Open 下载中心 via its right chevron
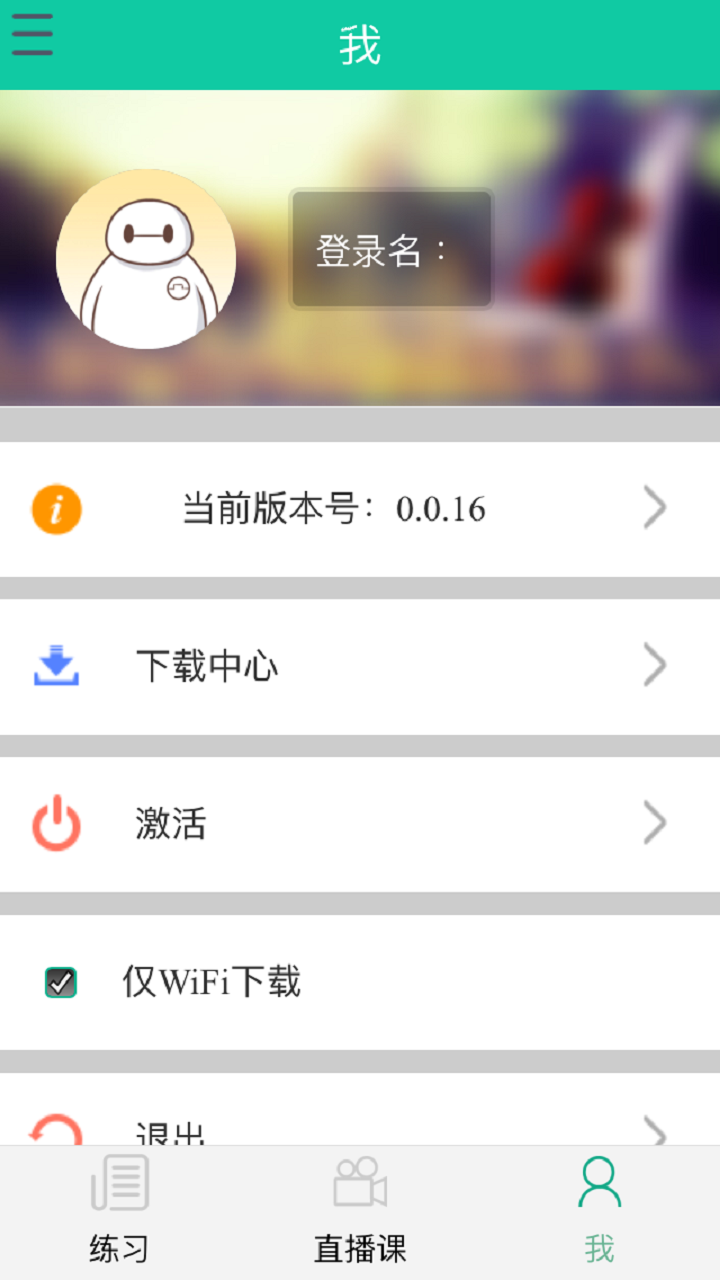720x1280 pixels. coord(655,665)
